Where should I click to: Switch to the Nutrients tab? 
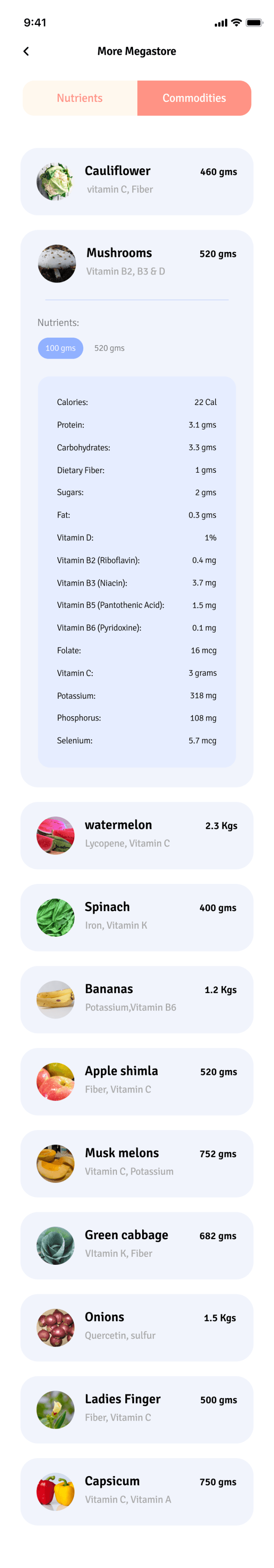pos(79,98)
